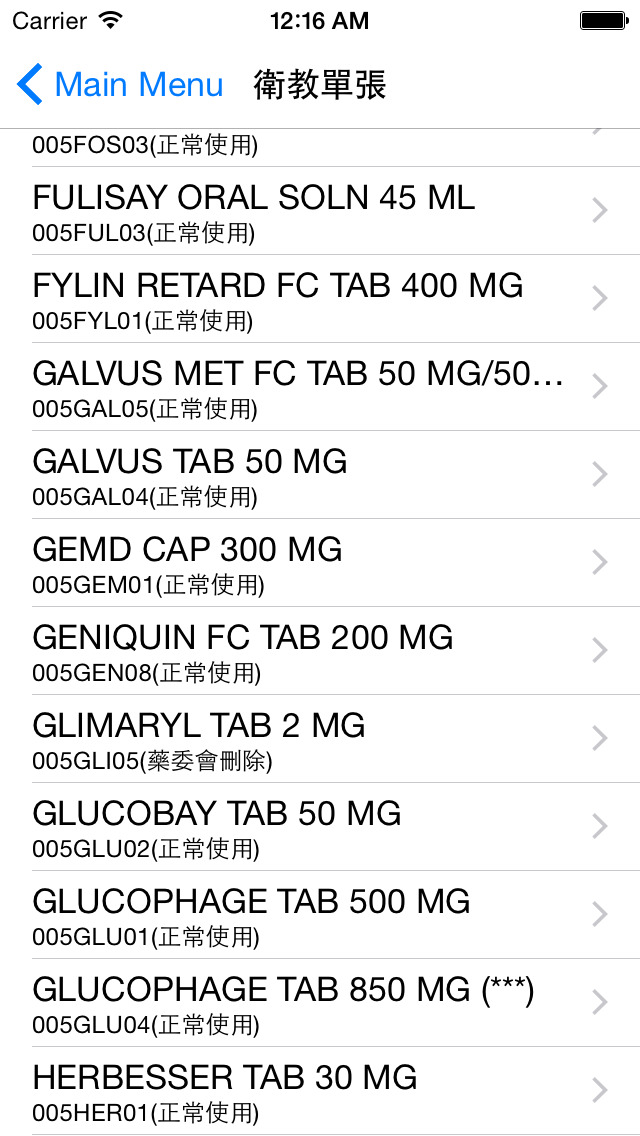Image resolution: width=640 pixels, height=1136 pixels.
Task: View GALVUS TAB 50 MG sheet
Action: point(320,475)
